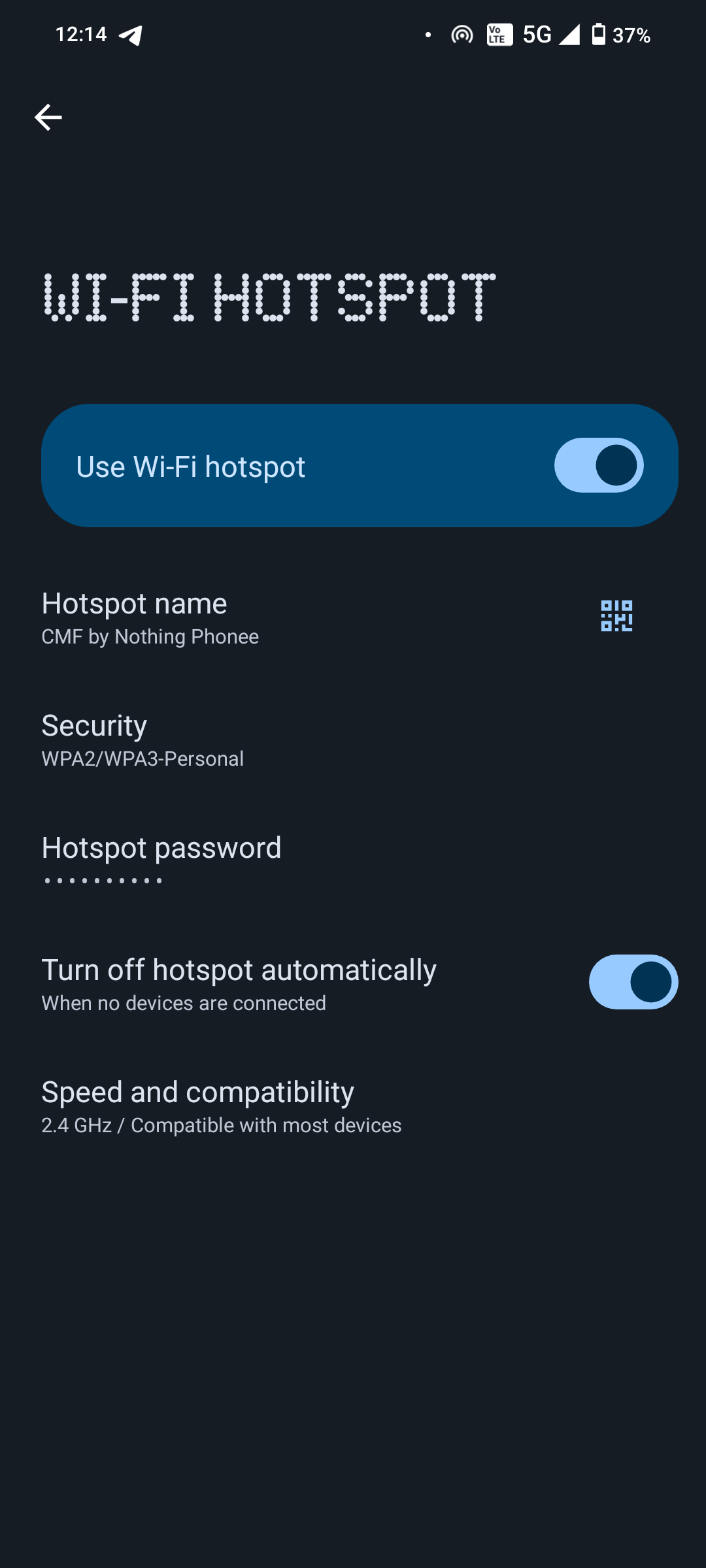Turn off the Use Wi-Fi hotspot switch
Viewport: 706px width, 1568px height.
pos(598,465)
